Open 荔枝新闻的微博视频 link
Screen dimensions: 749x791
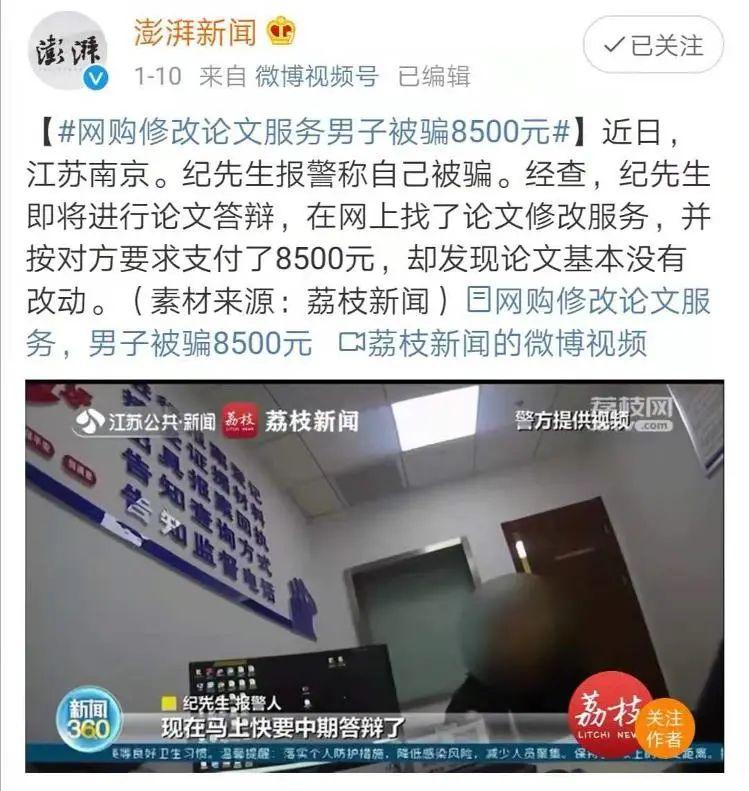492,344
